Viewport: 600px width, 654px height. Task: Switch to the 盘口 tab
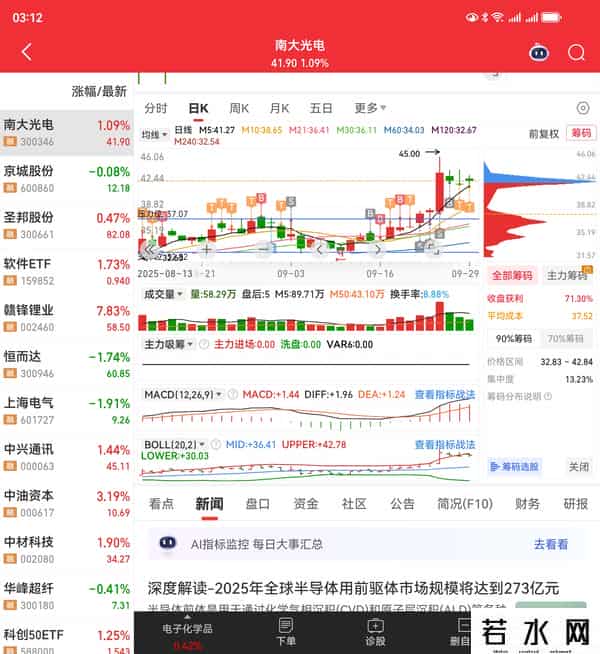257,504
